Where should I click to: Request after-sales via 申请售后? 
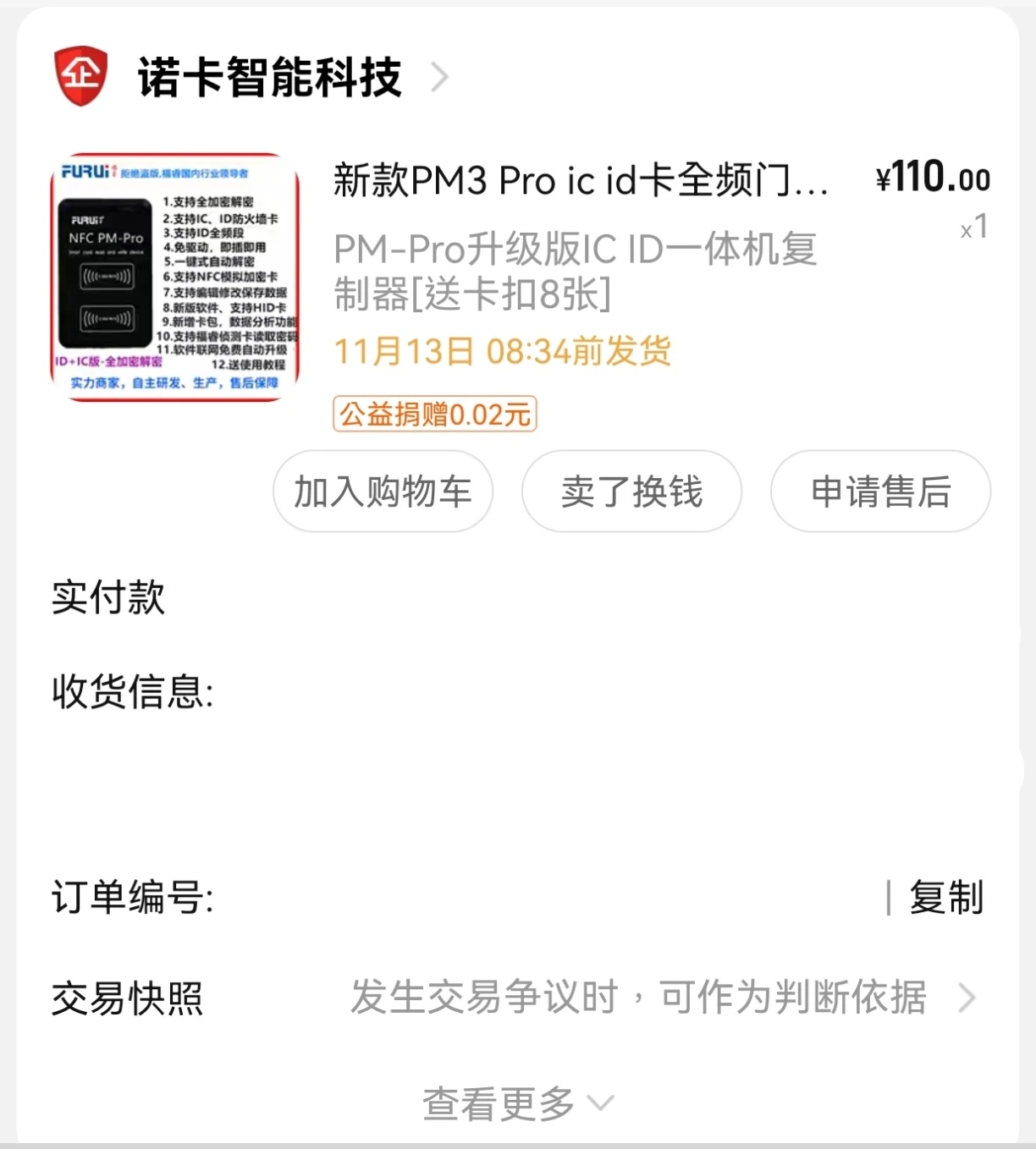click(880, 492)
